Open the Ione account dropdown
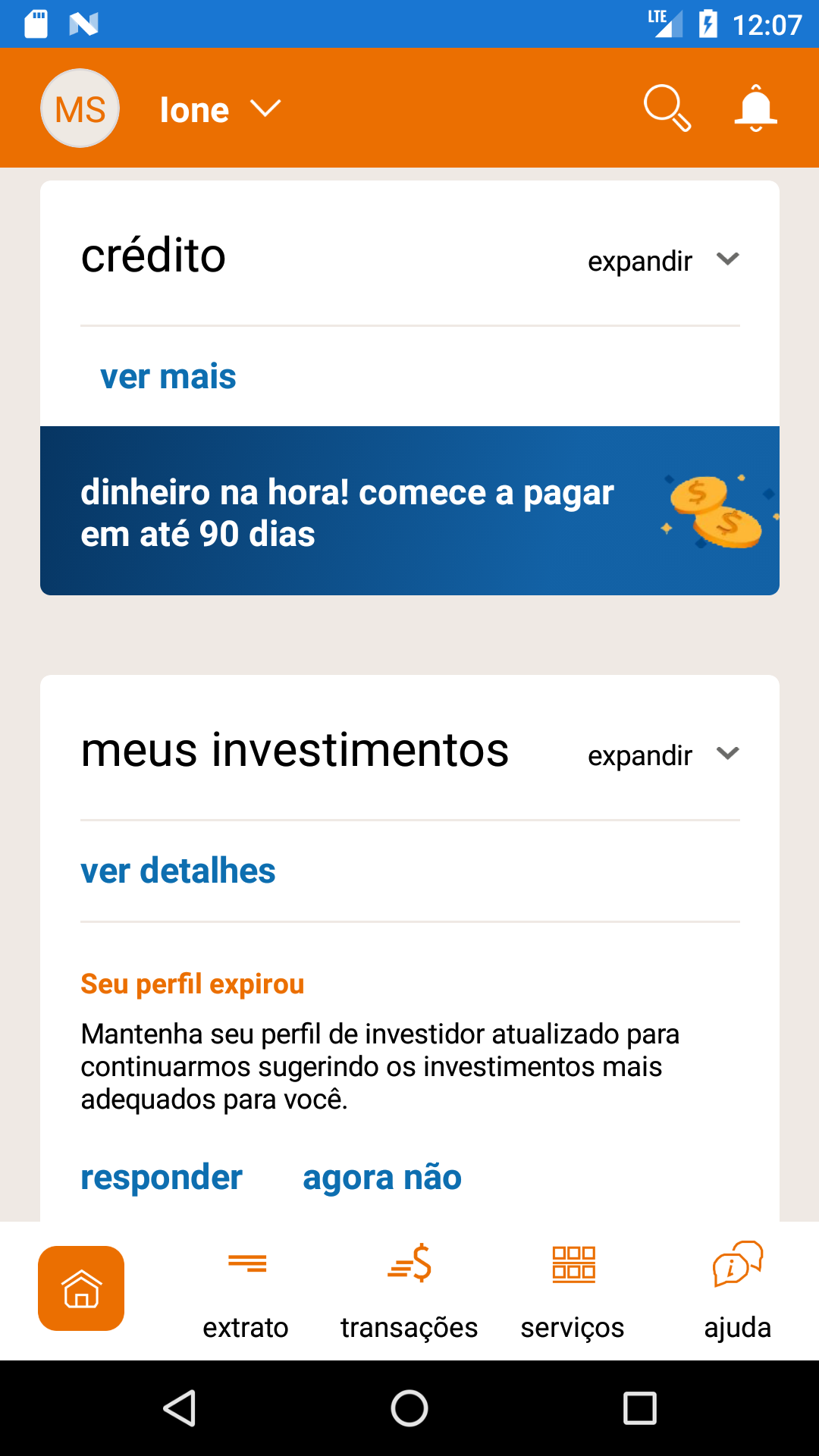 (x=220, y=110)
